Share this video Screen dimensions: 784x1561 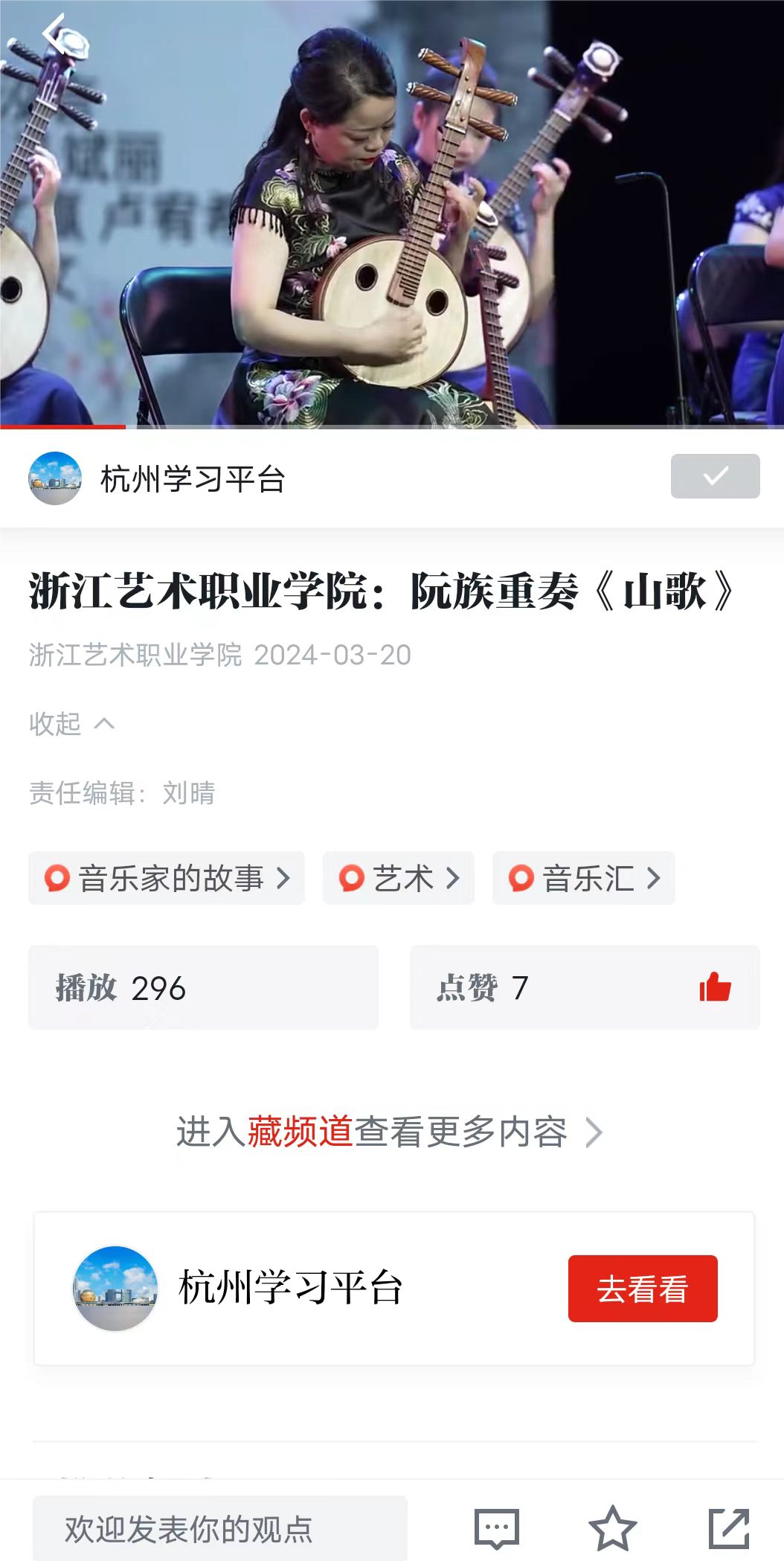point(728,1529)
